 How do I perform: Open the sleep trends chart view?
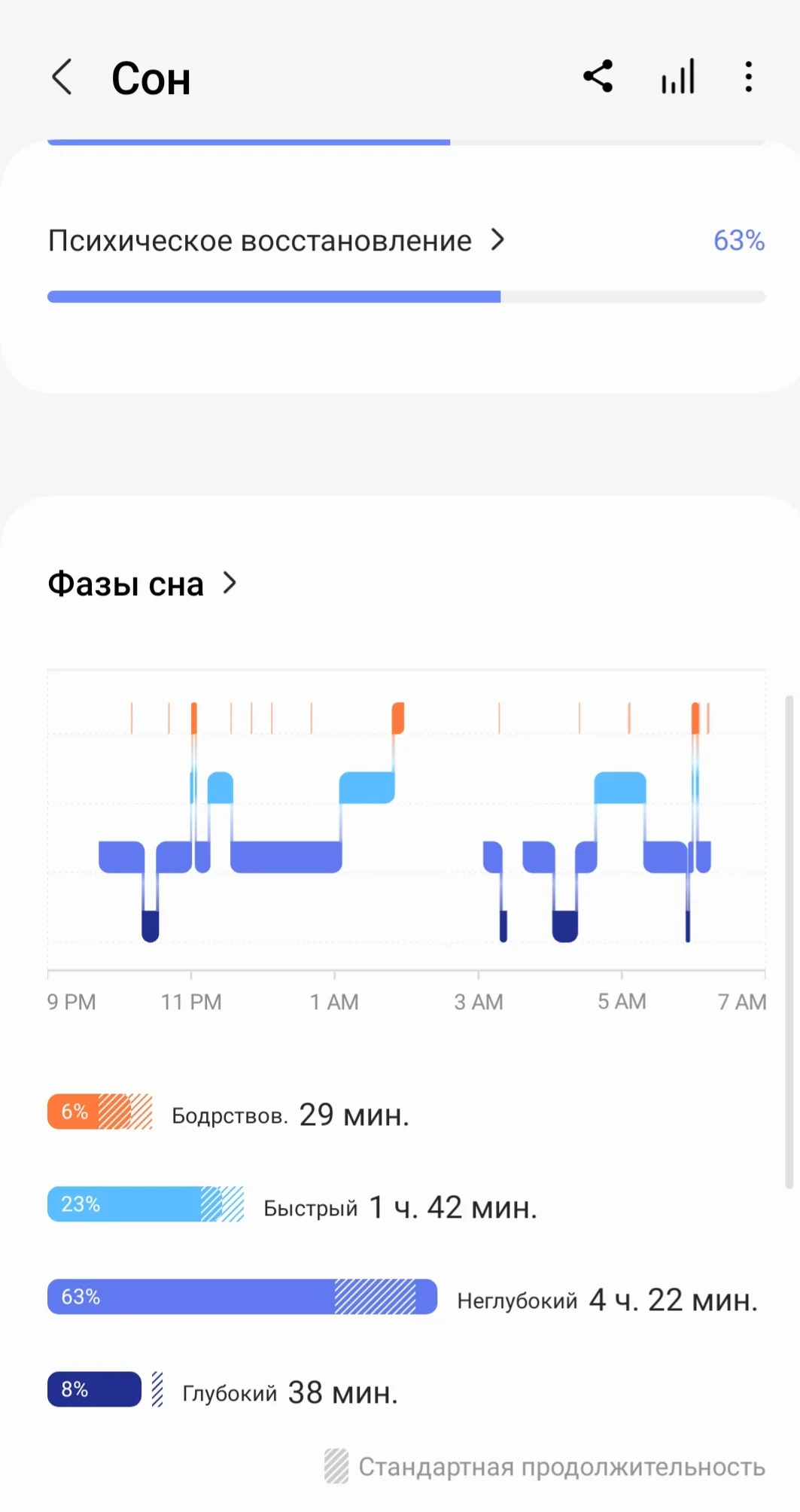676,76
